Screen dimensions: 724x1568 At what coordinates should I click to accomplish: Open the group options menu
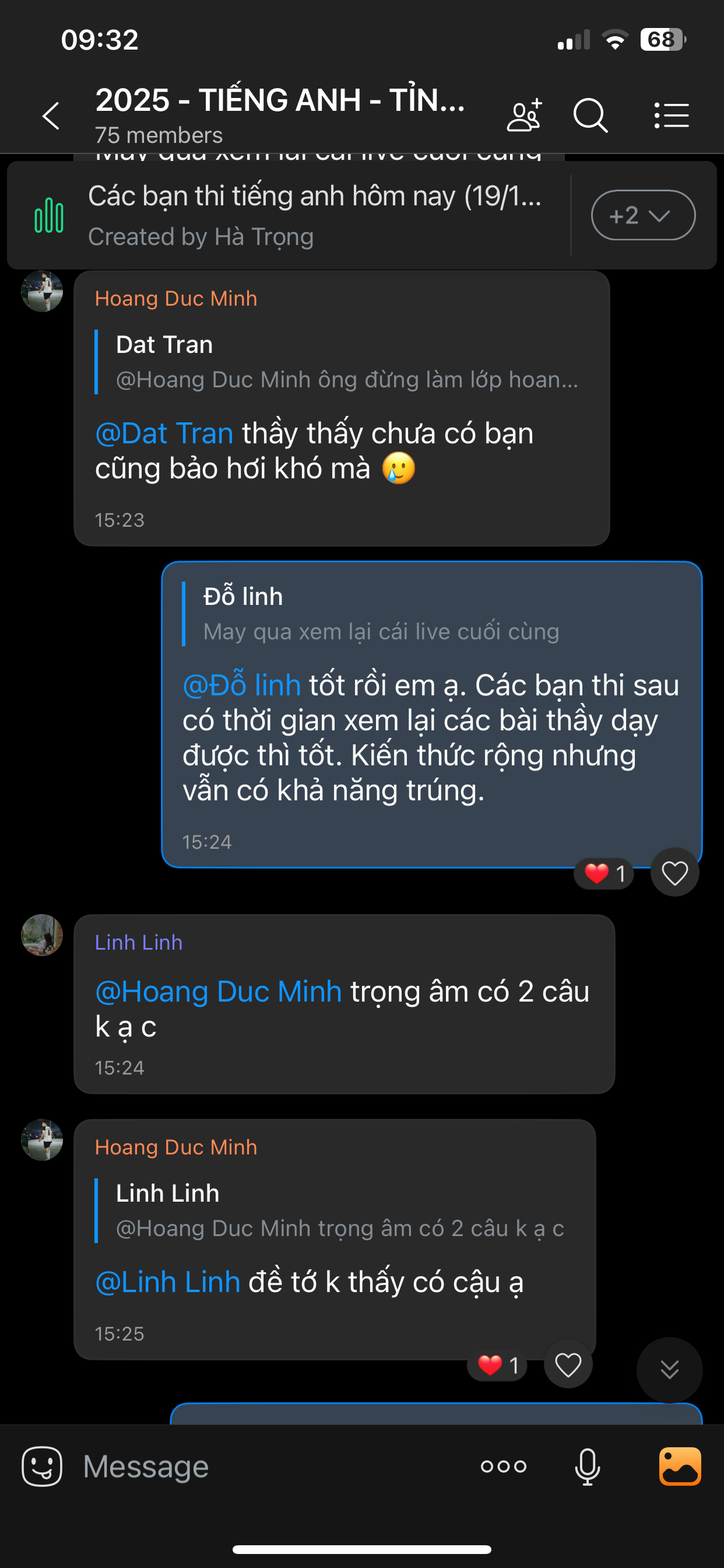click(x=672, y=115)
